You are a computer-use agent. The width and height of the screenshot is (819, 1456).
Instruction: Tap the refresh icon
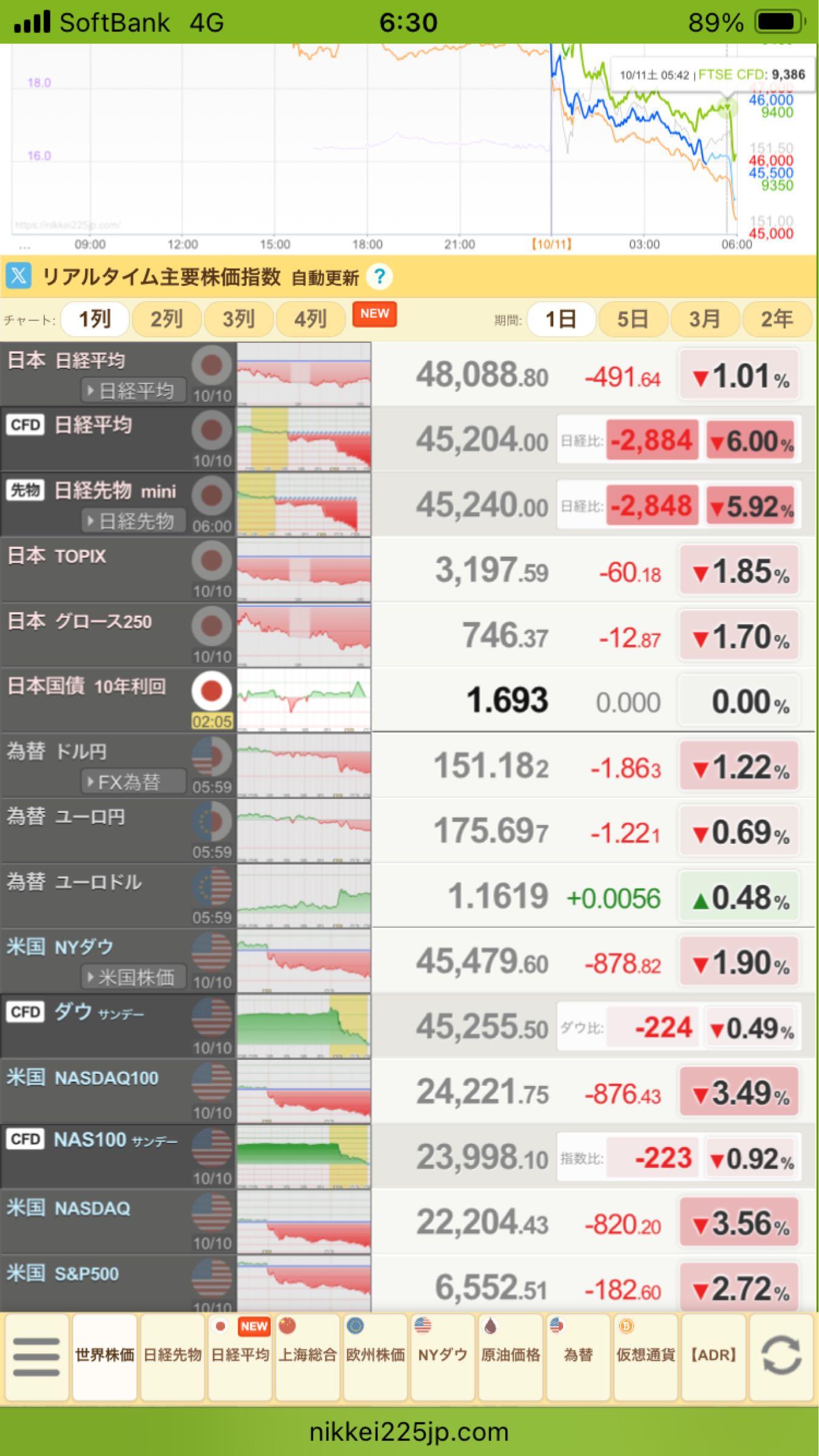click(x=781, y=1357)
